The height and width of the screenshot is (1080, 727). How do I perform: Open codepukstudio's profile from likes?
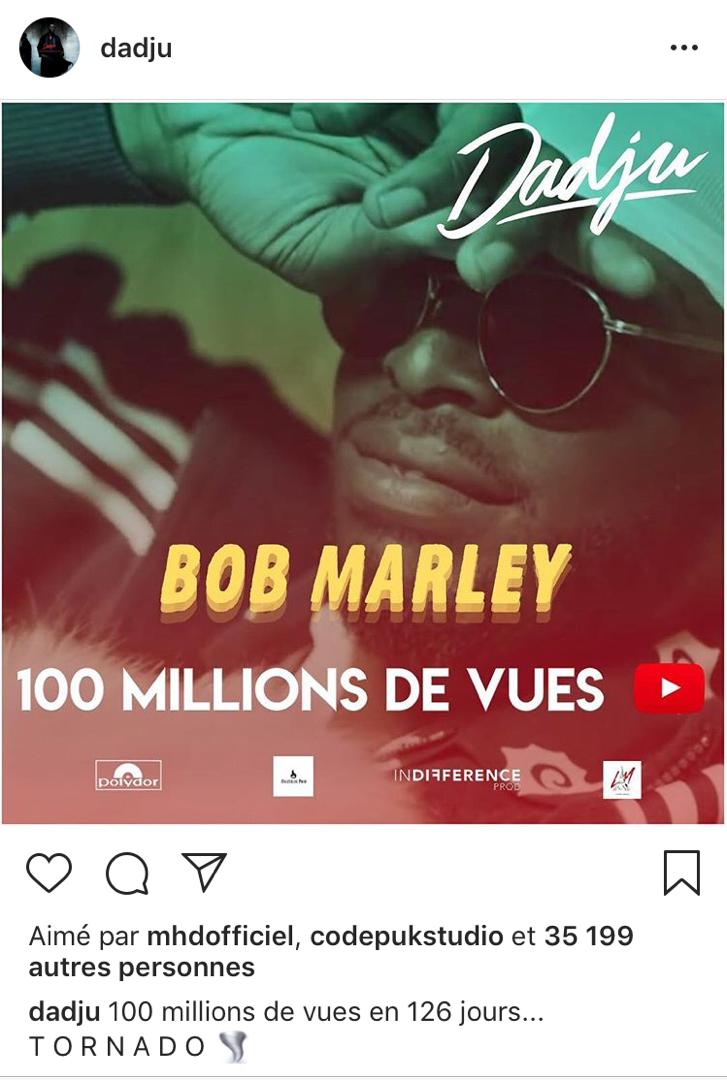click(406, 937)
